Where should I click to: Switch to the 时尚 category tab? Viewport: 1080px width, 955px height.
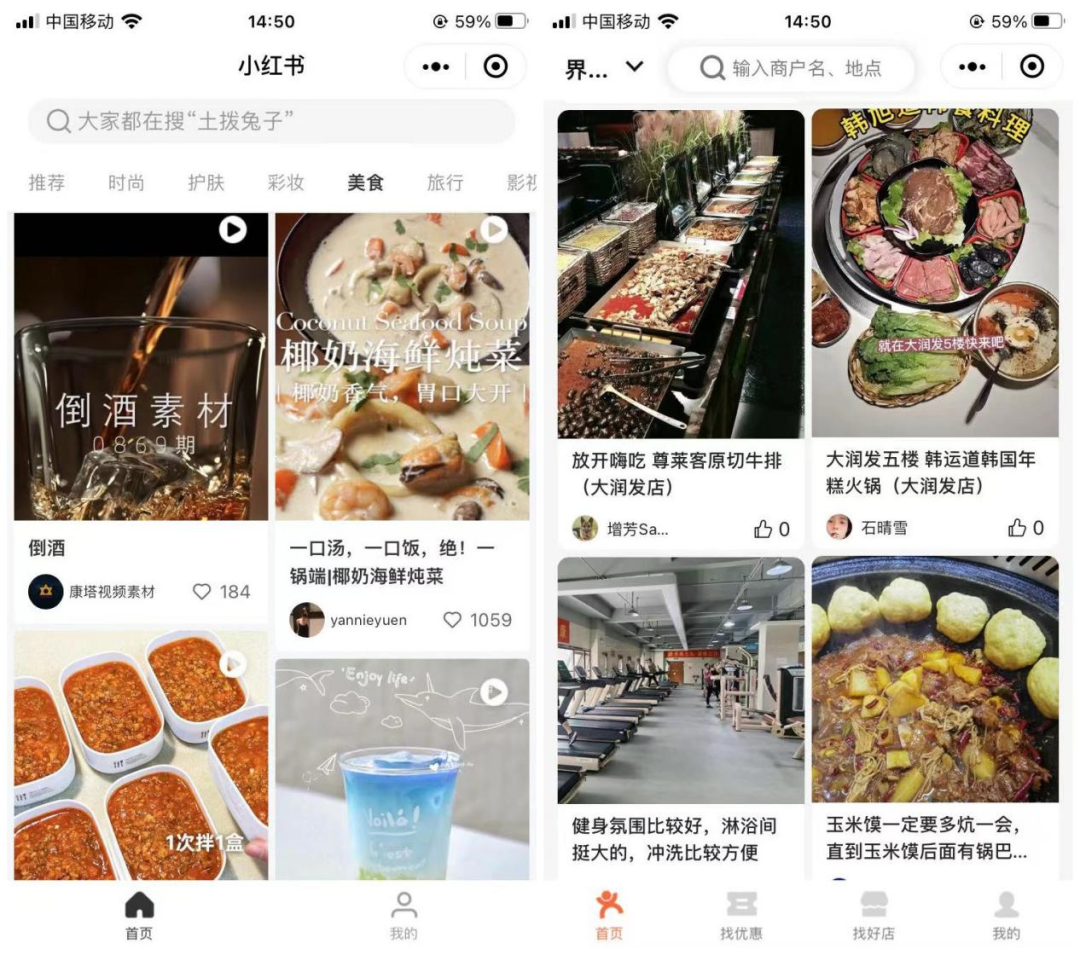(127, 183)
